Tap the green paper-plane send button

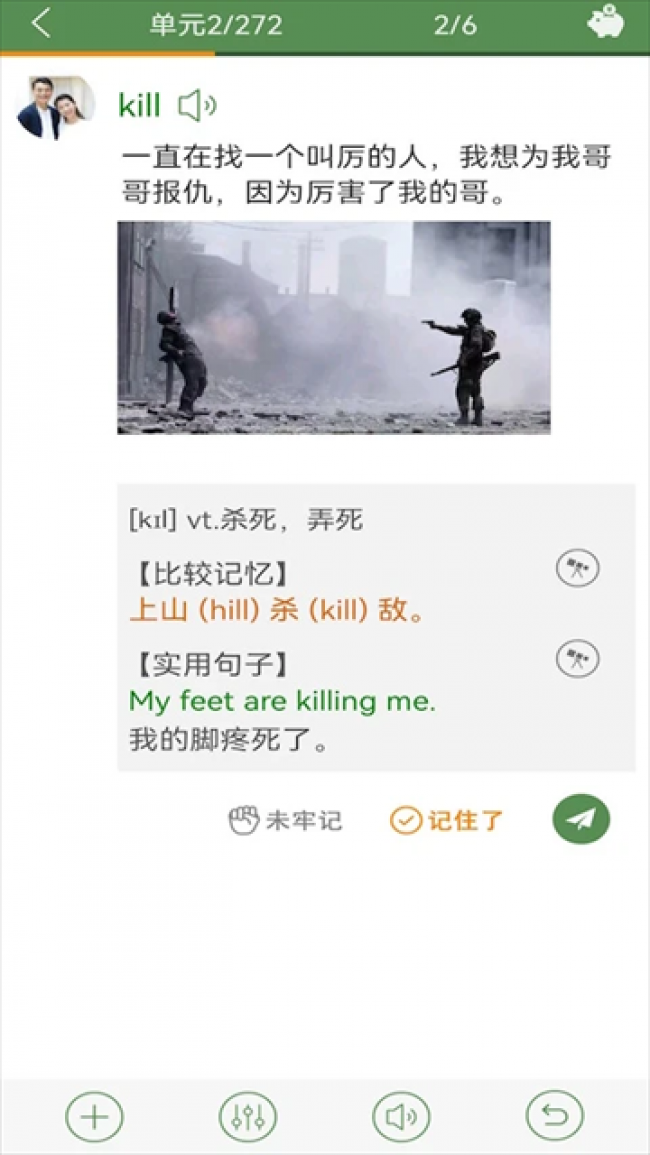581,819
